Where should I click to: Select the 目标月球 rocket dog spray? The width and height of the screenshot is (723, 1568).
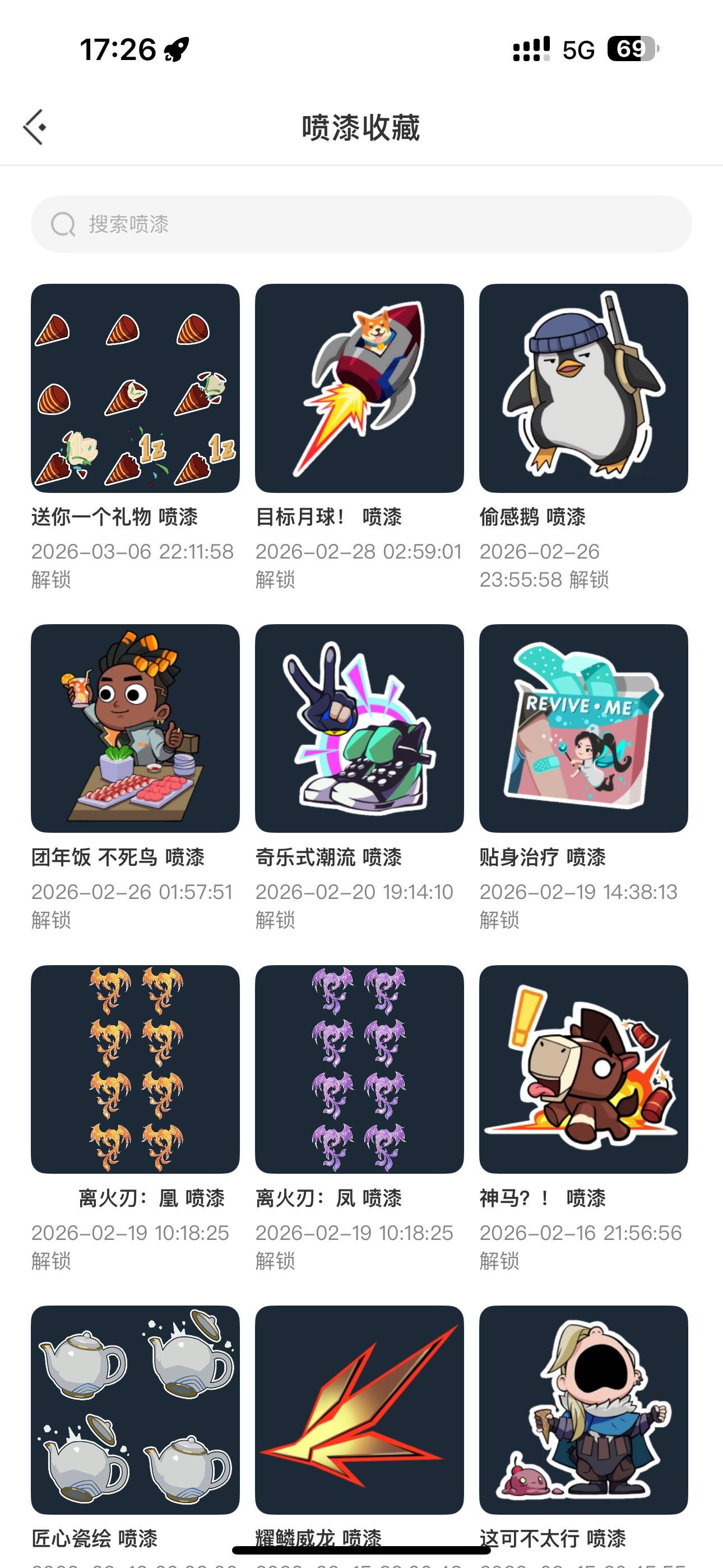tap(361, 390)
